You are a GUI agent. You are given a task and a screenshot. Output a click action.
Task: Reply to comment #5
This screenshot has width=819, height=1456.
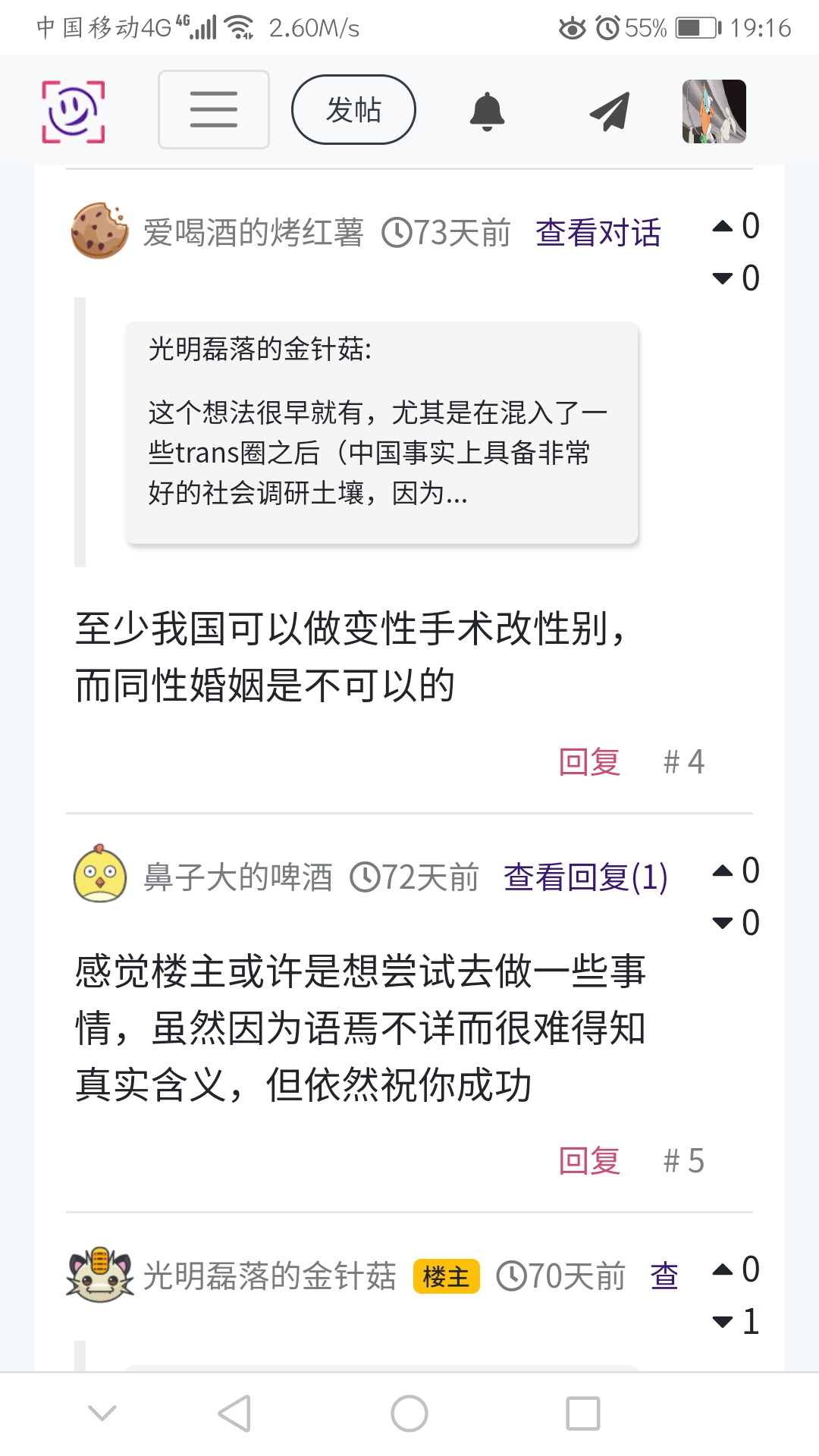click(x=589, y=1161)
